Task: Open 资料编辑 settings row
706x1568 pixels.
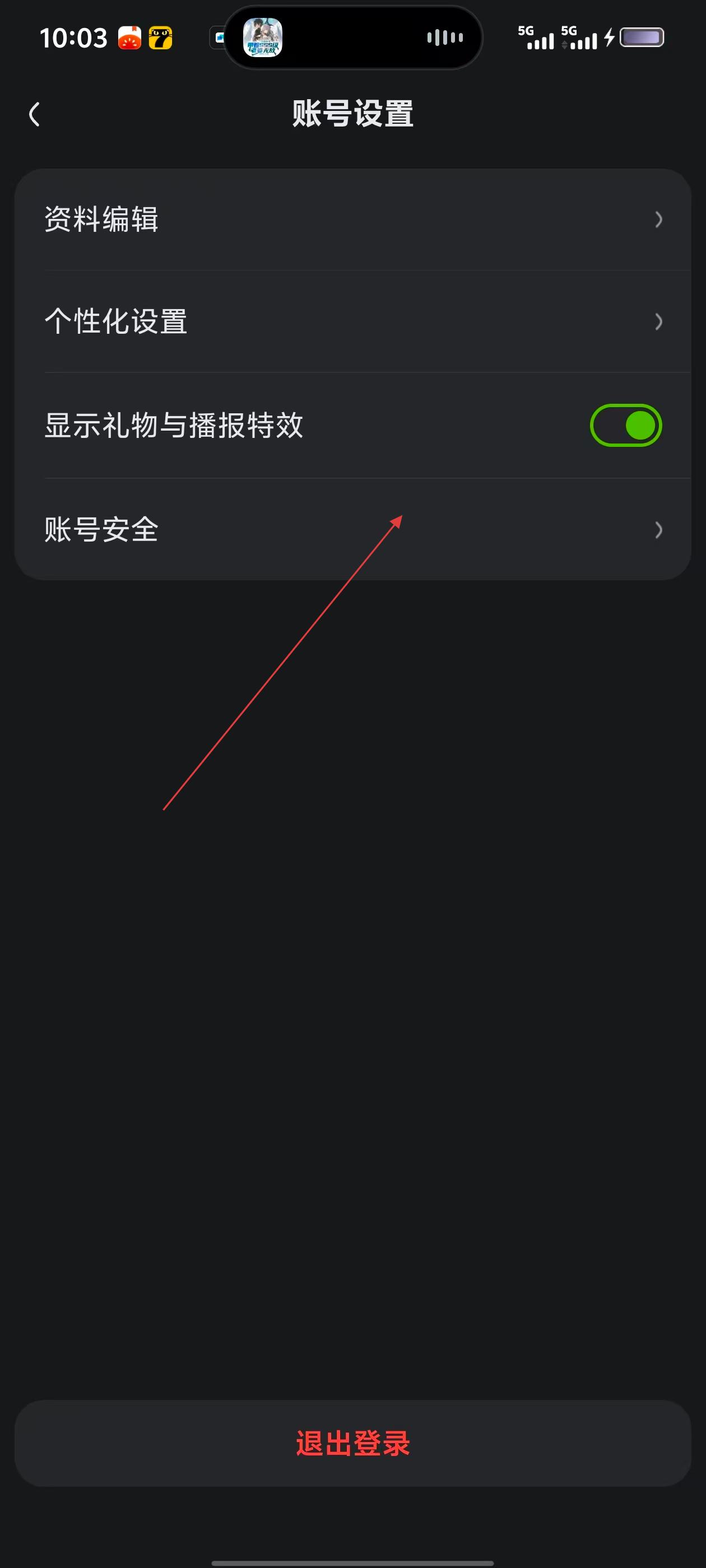Action: [352, 220]
